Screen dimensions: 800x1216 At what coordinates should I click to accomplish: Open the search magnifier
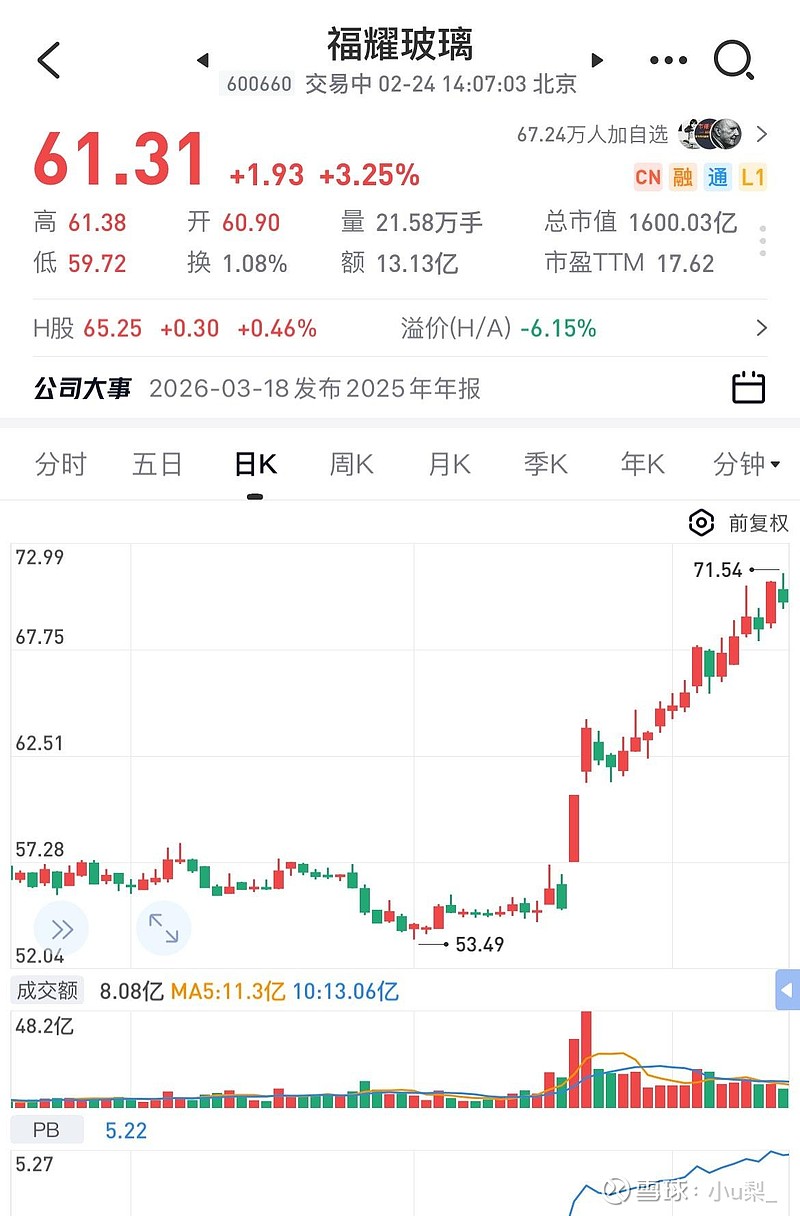pyautogui.click(x=735, y=59)
